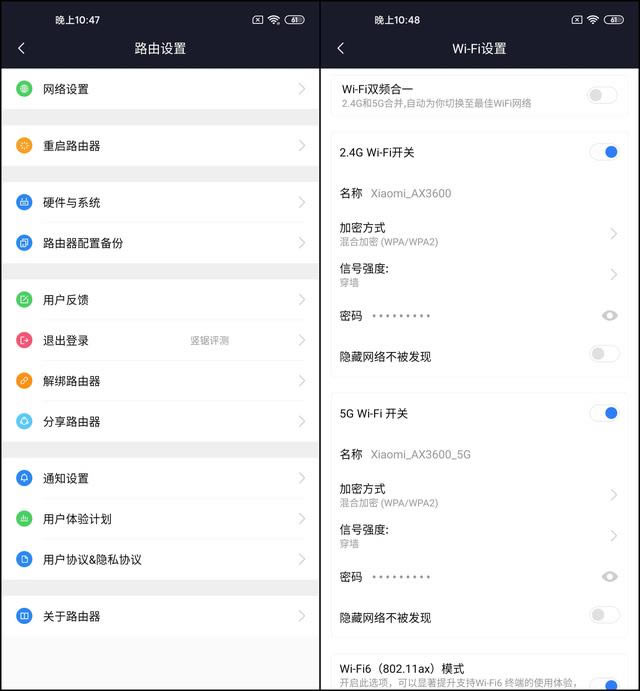The width and height of the screenshot is (640, 691).
Task: Choose 解绑路由器
Action: pos(160,381)
